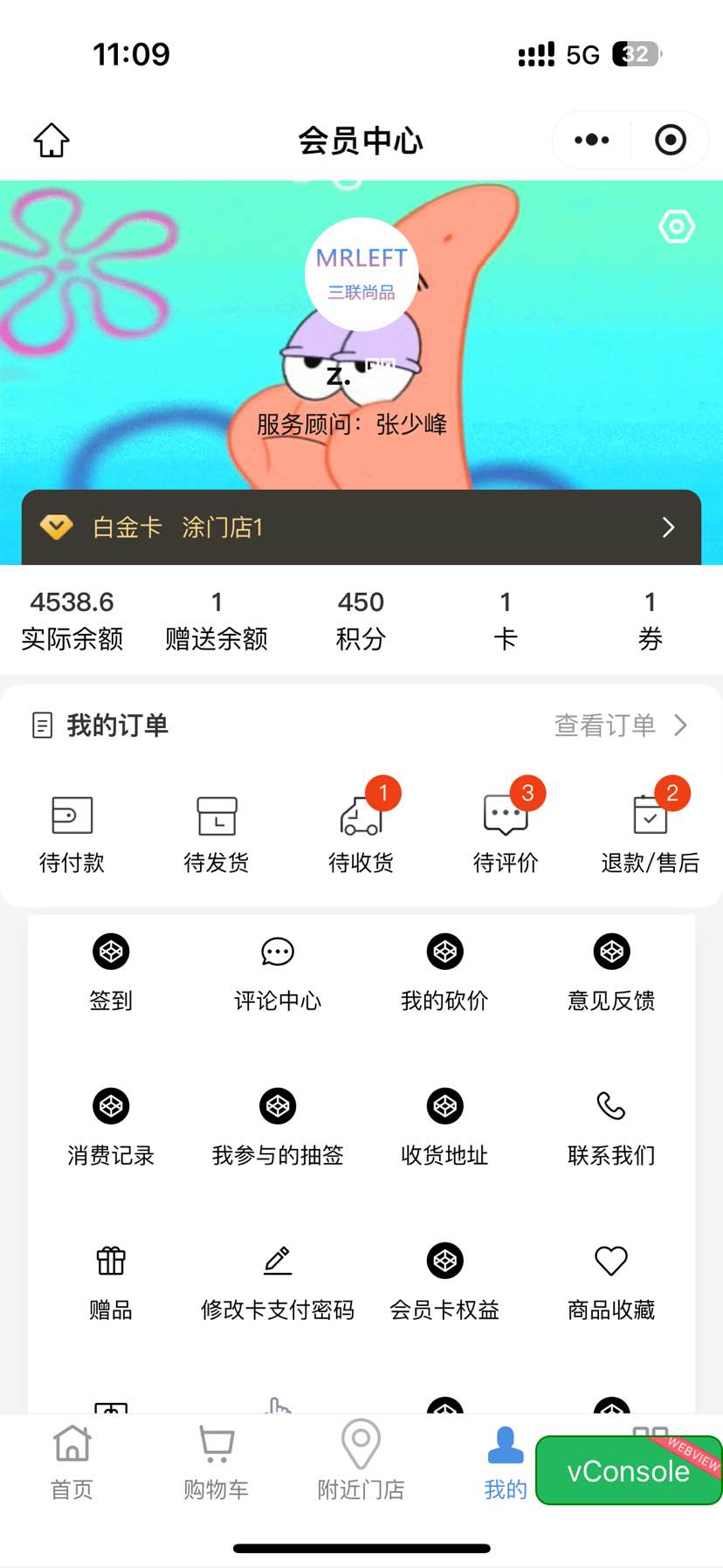The height and width of the screenshot is (1568, 723).
Task: Open 待付款 orders
Action: (x=72, y=834)
